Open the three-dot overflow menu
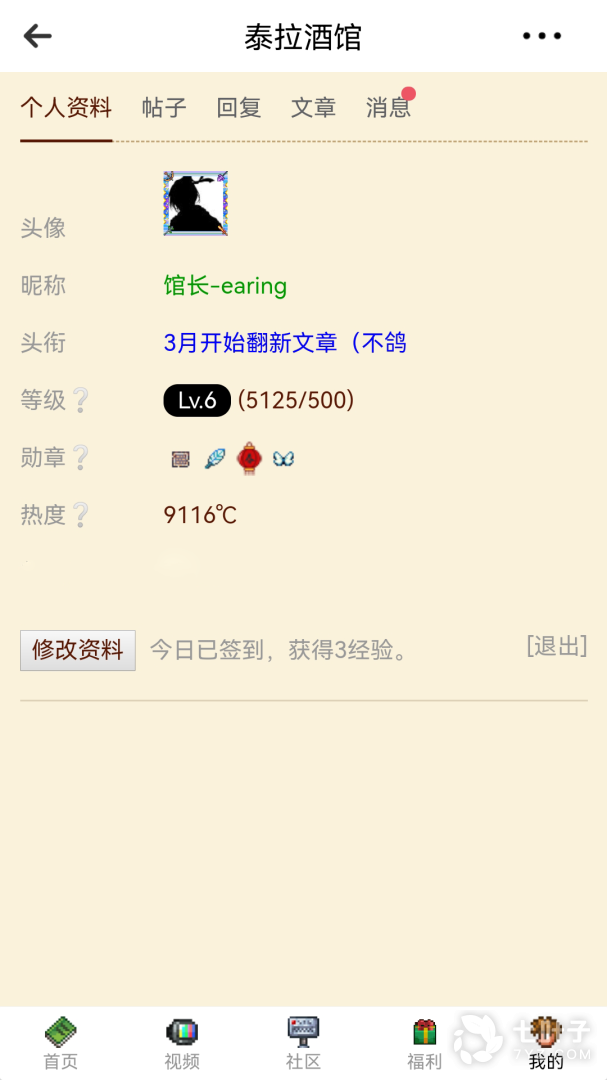The width and height of the screenshot is (607, 1080). 542,37
